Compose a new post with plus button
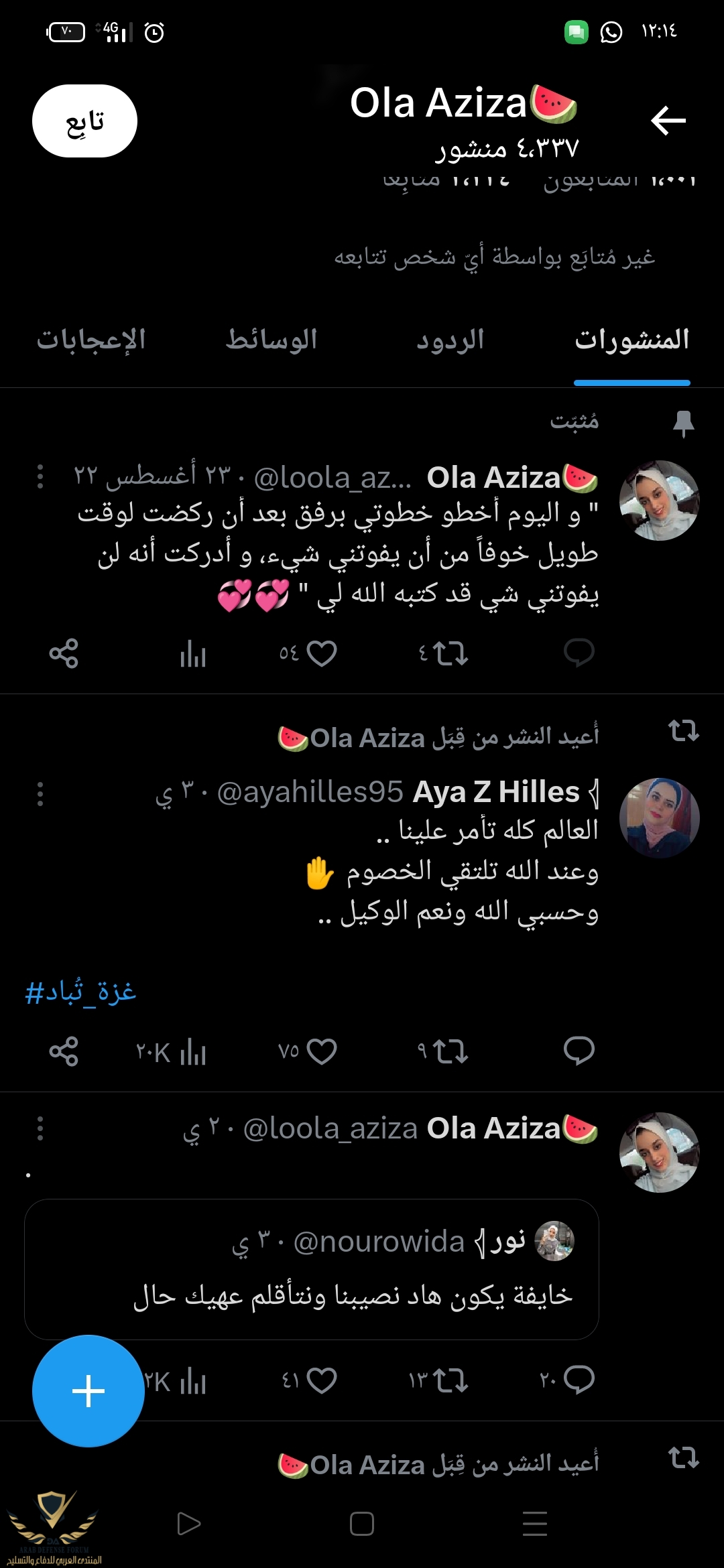 coord(88,1391)
